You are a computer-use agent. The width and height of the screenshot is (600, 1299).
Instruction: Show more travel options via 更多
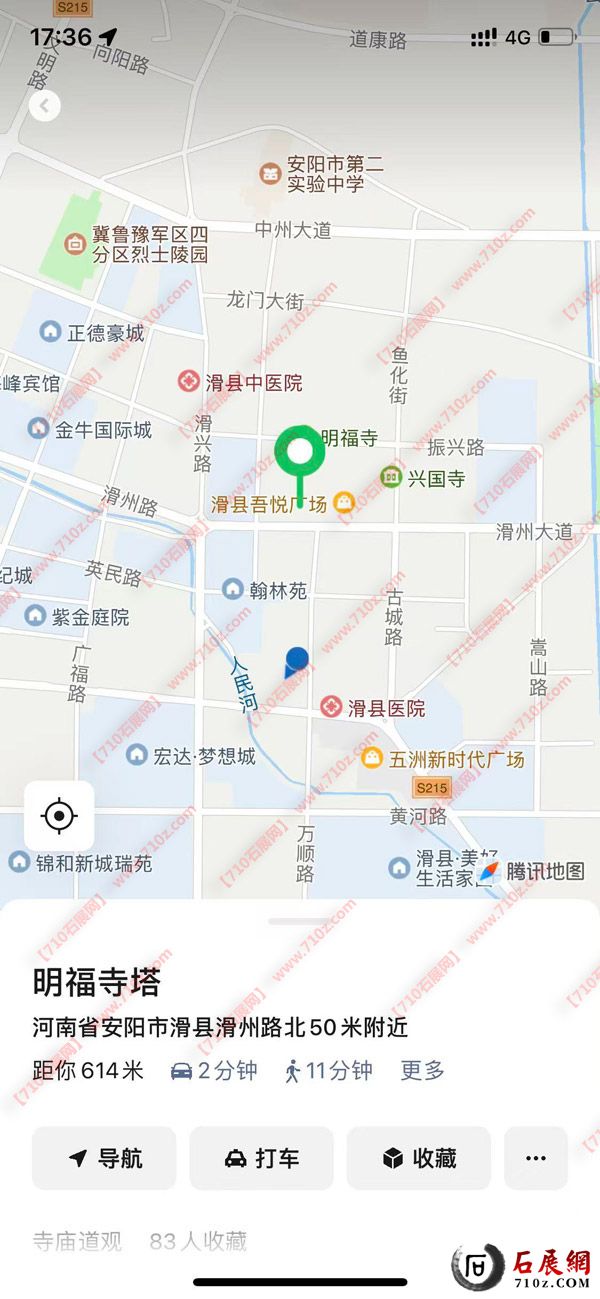point(422,1070)
